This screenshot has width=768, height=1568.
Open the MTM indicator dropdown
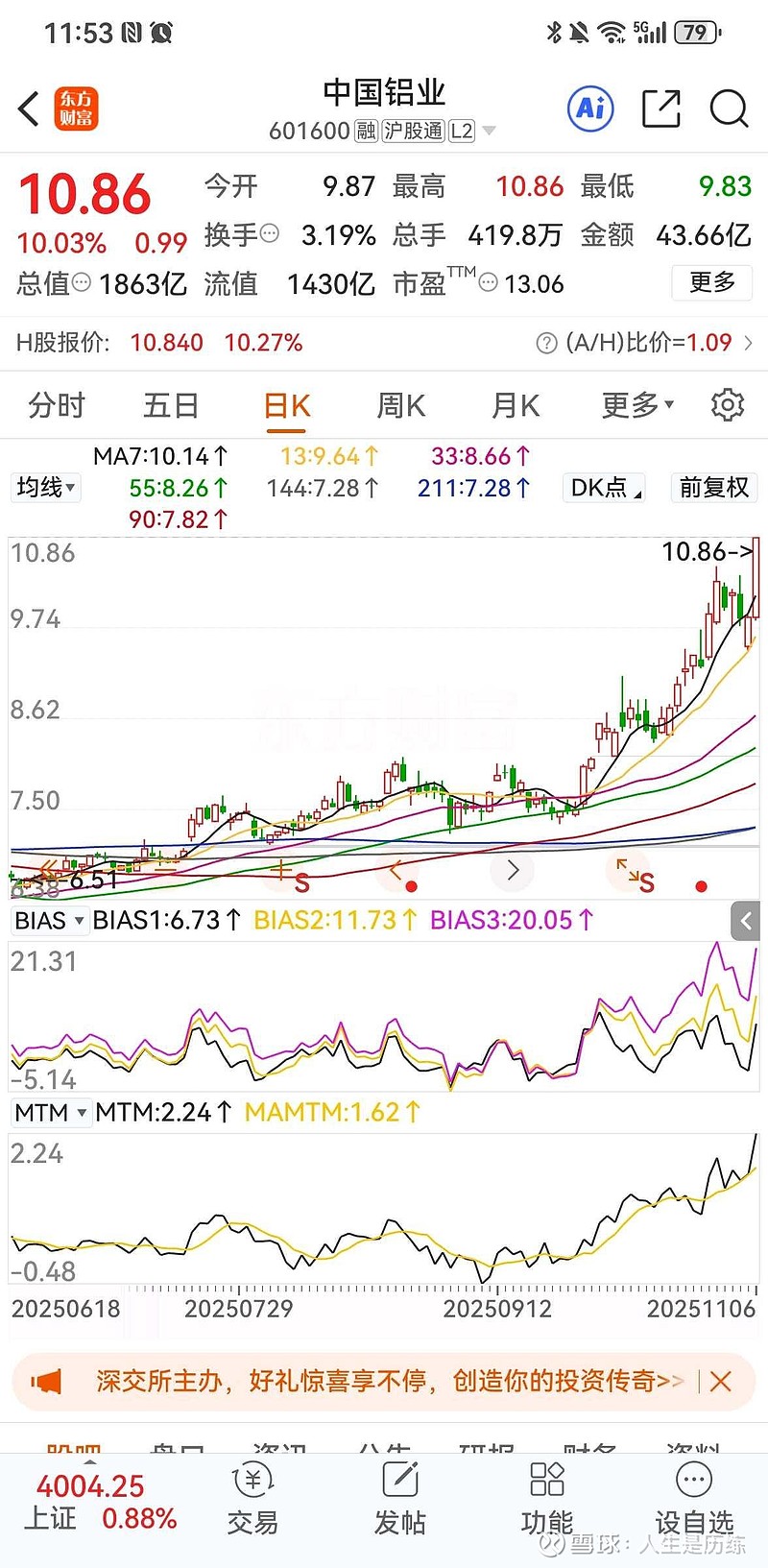[51, 1113]
